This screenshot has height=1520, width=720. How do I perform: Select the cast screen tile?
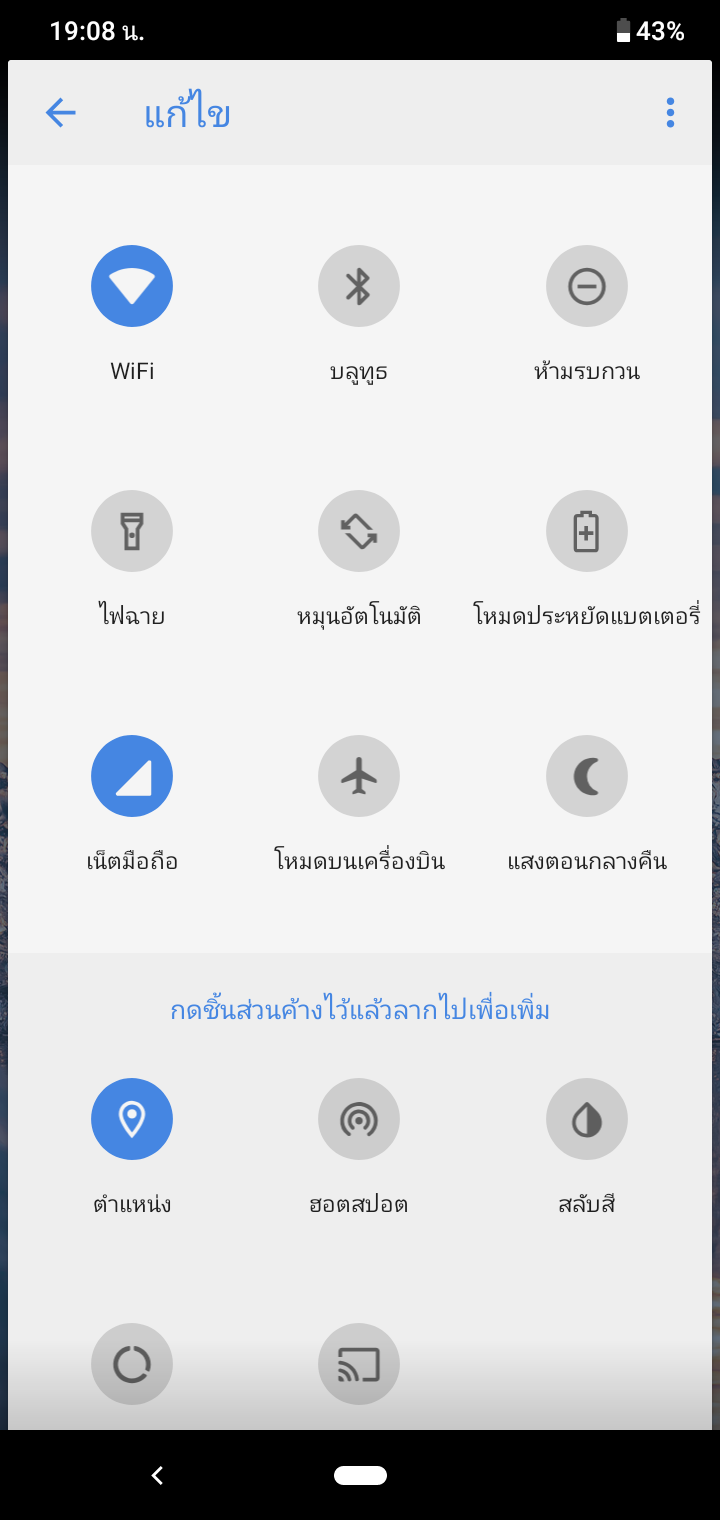pos(359,1364)
